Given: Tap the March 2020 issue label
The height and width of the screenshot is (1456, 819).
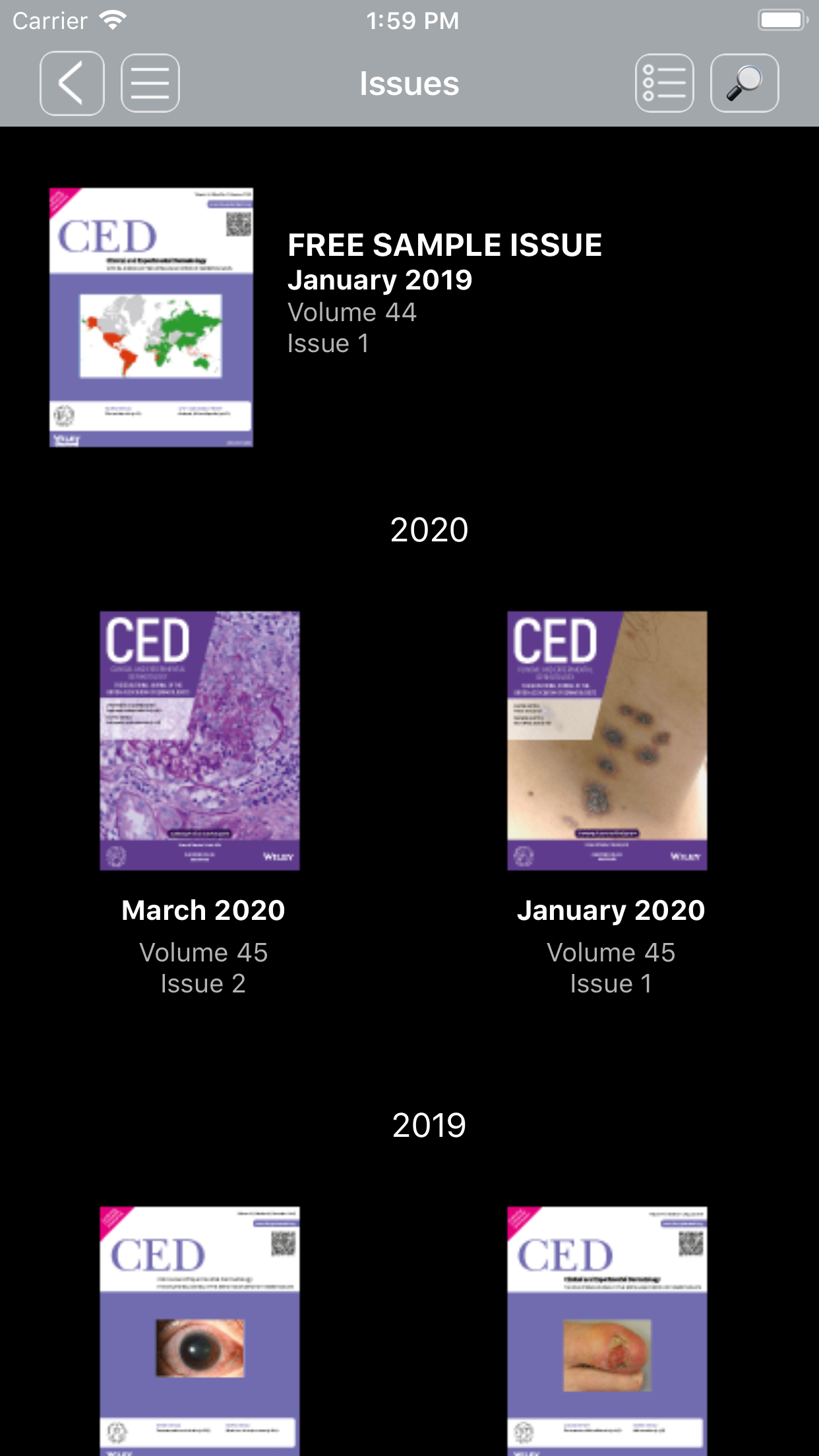Looking at the screenshot, I should (x=202, y=909).
